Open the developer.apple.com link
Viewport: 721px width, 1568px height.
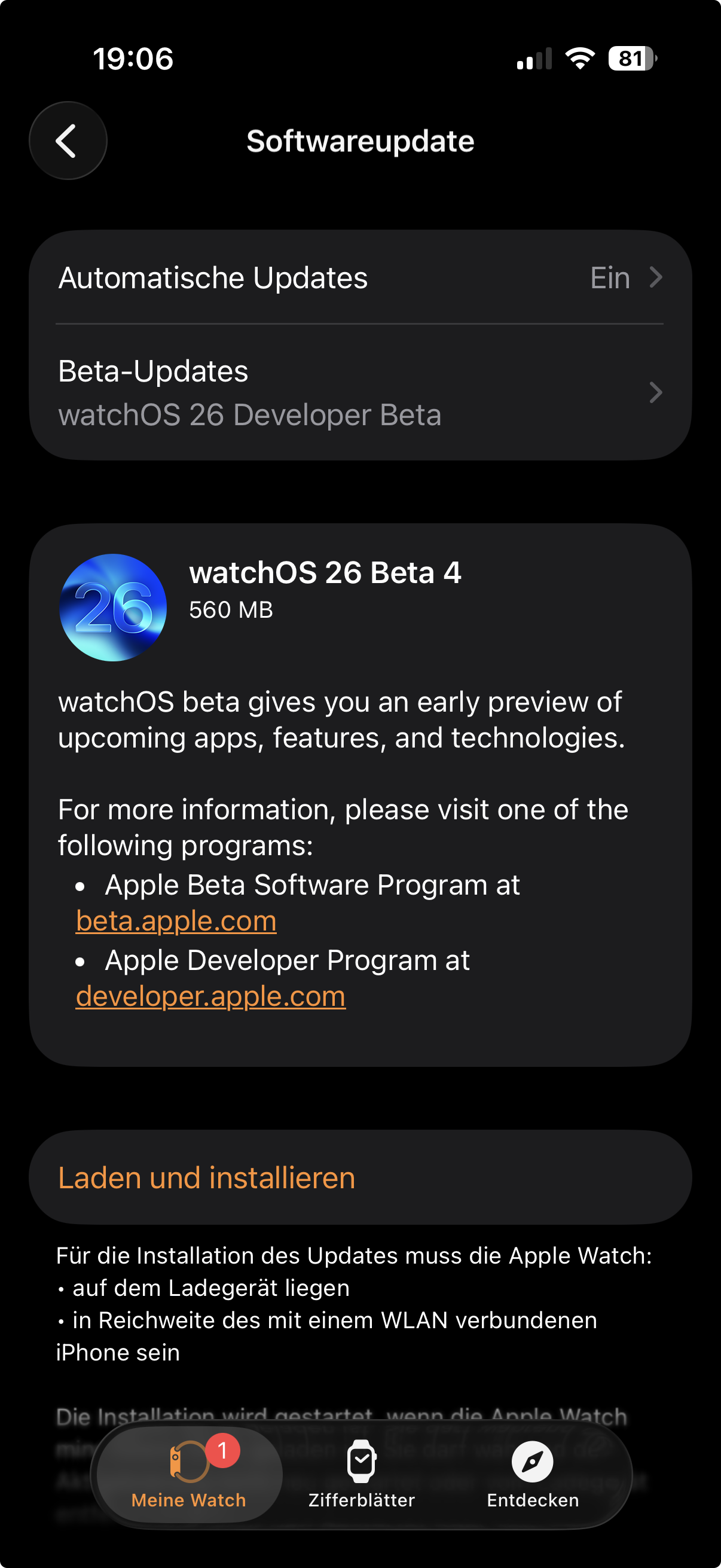210,996
